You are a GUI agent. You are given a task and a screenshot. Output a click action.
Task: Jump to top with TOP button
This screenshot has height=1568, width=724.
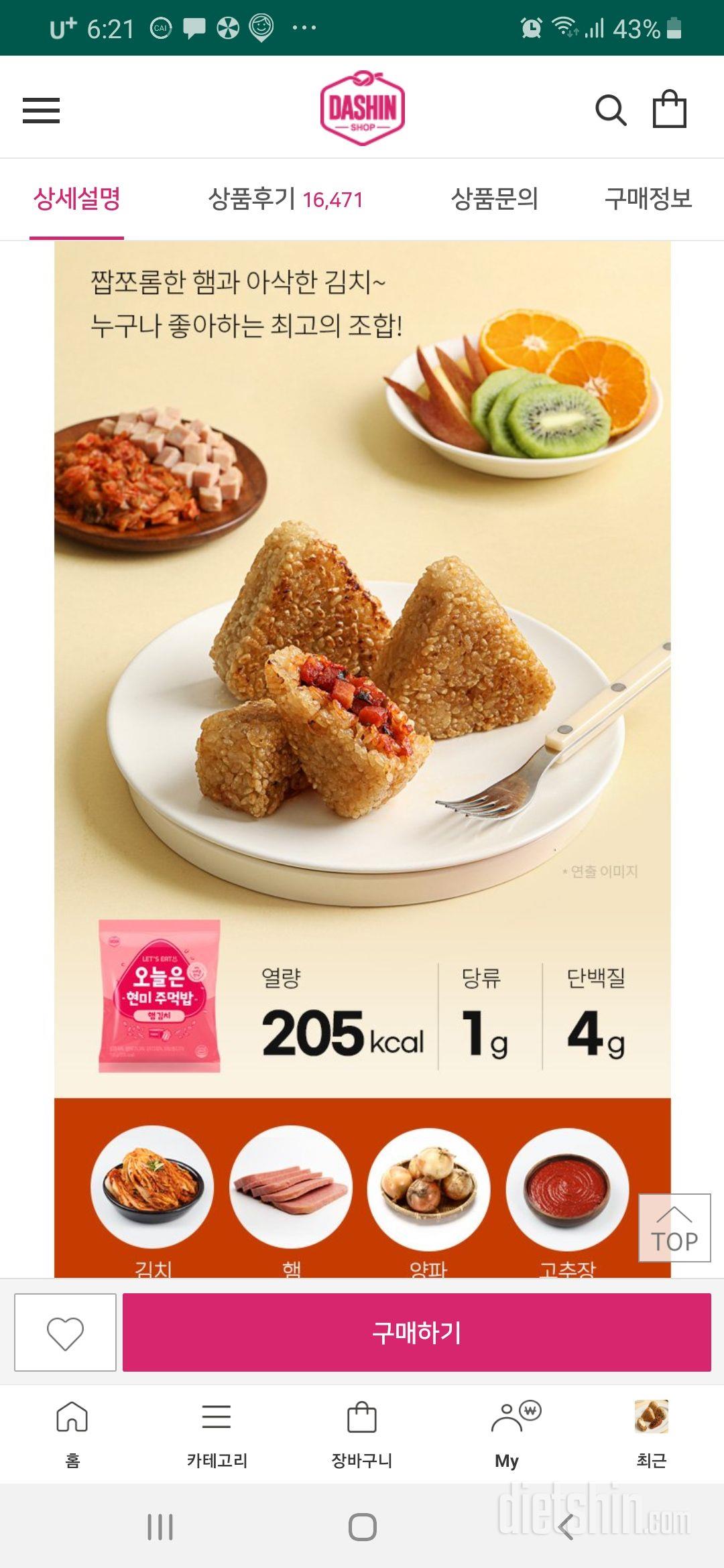674,1228
